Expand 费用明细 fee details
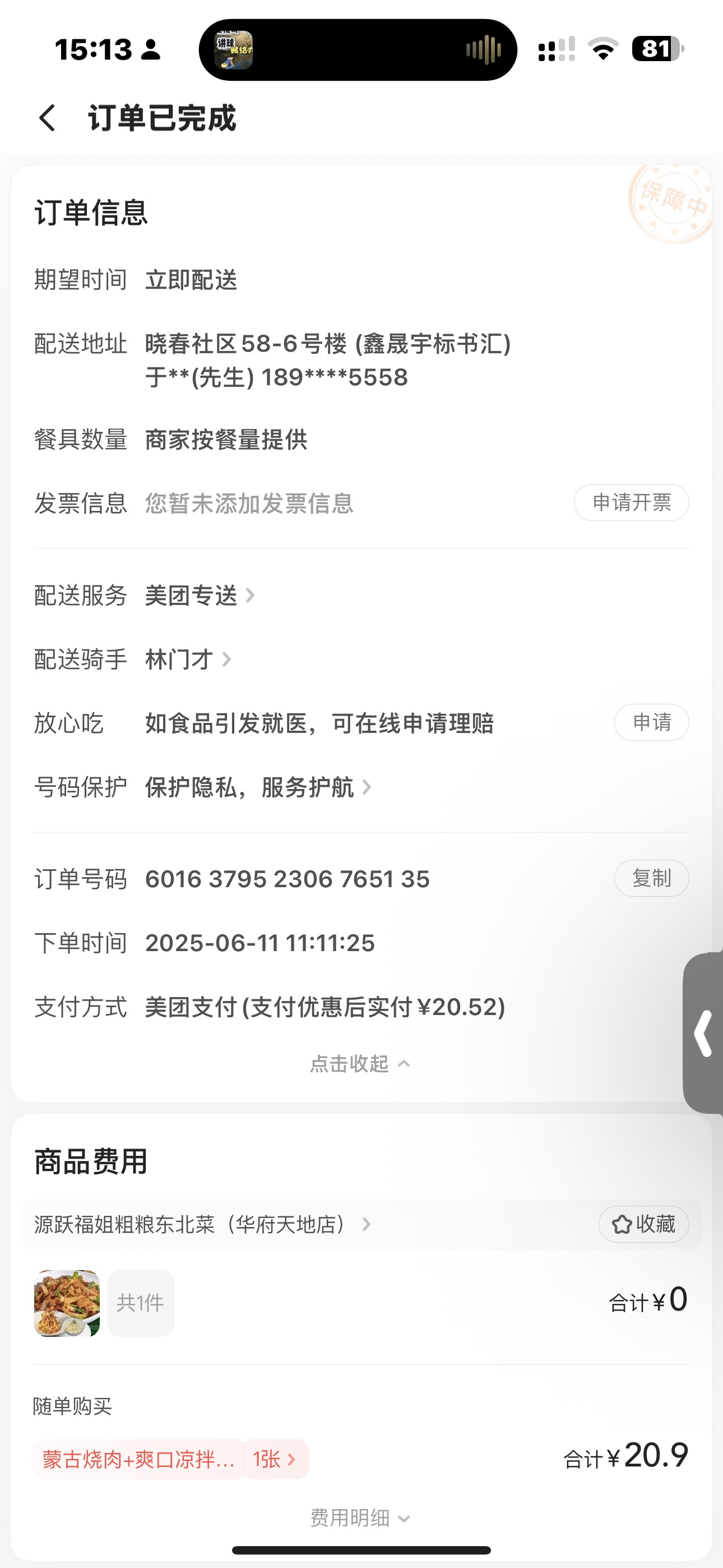Screen dimensions: 723x1568 point(360,1518)
